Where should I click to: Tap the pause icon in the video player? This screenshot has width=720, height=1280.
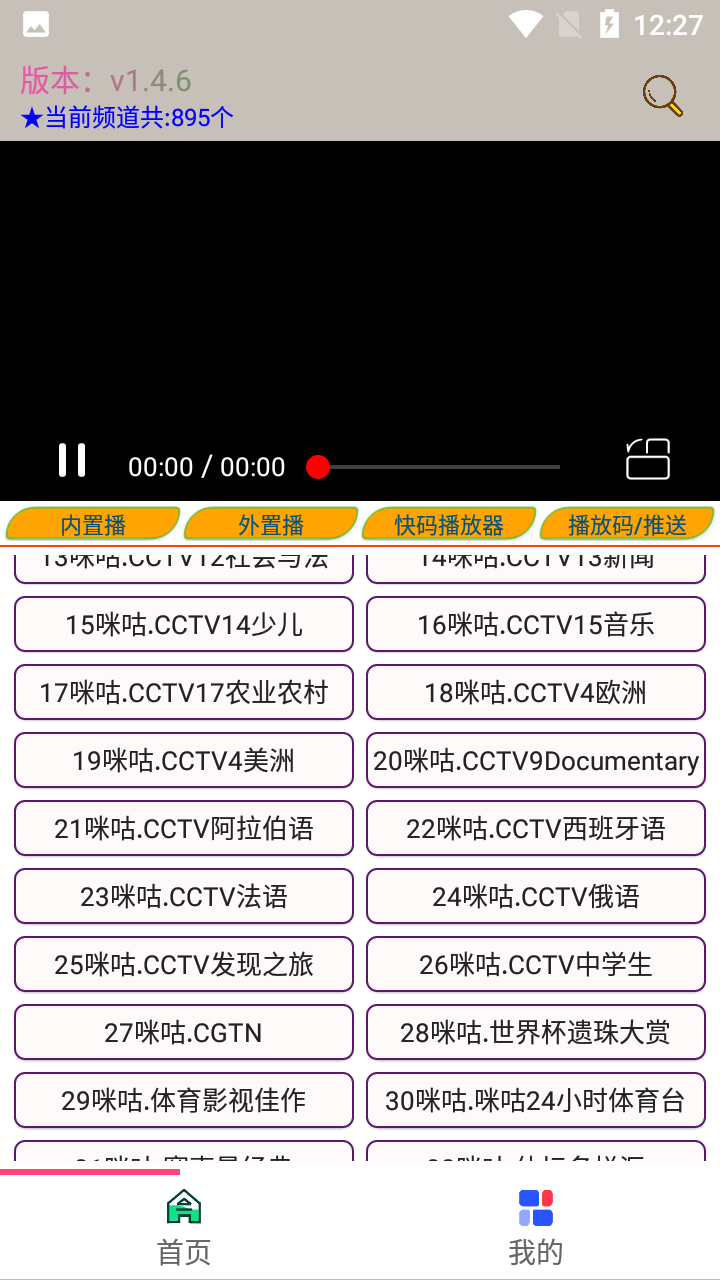(72, 460)
